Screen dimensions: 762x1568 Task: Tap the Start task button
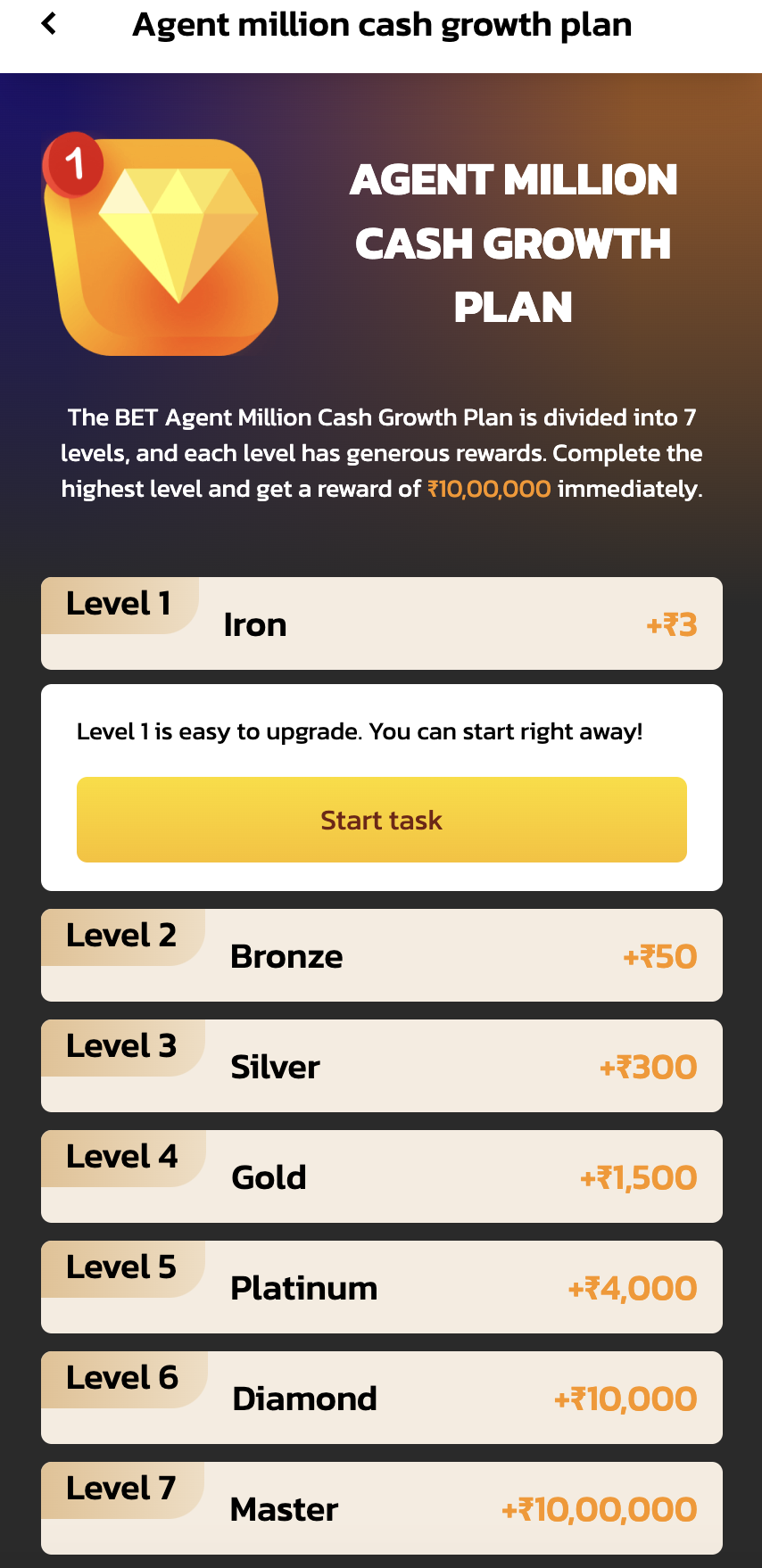pyautogui.click(x=381, y=820)
